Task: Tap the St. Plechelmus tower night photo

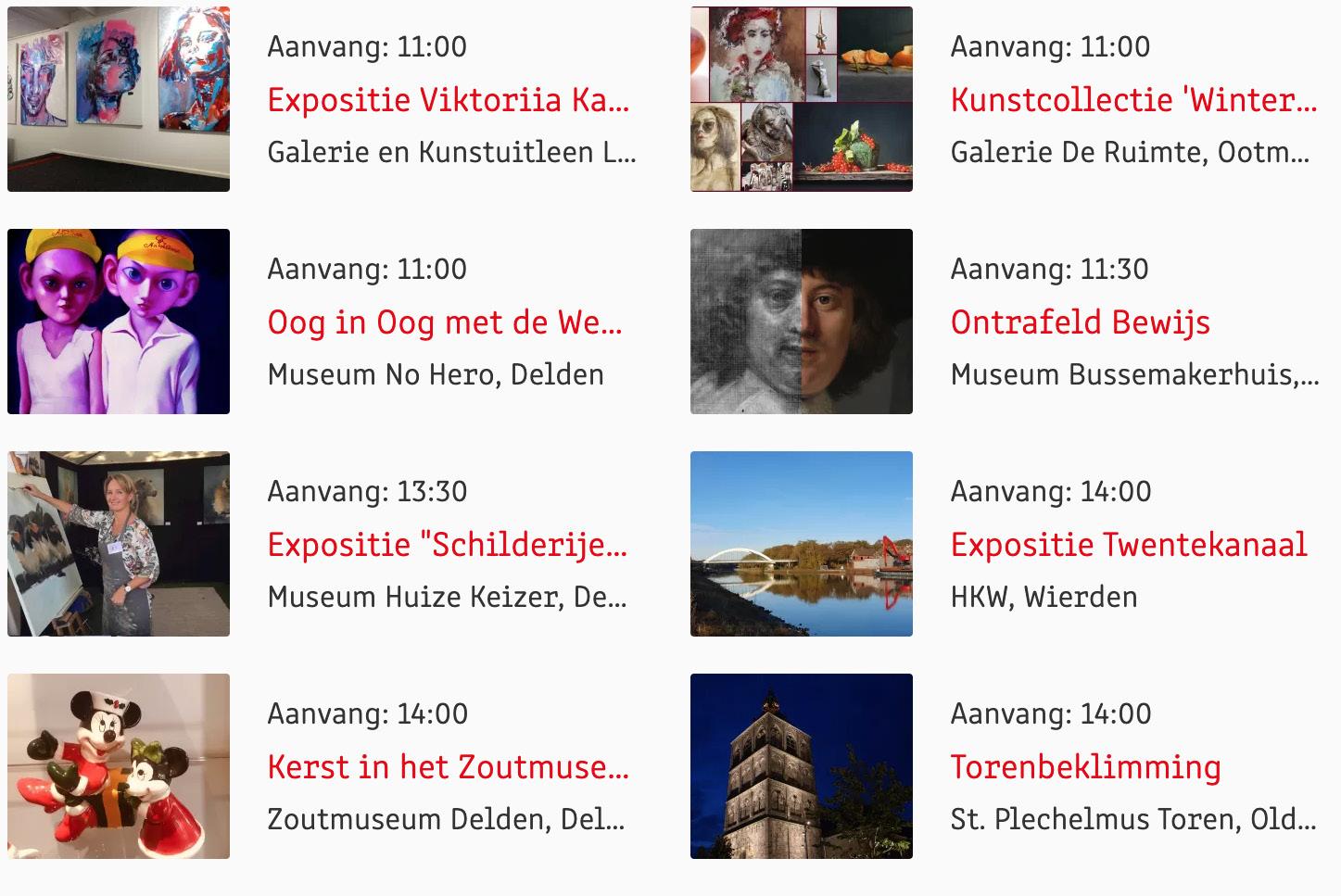Action: pos(801,766)
